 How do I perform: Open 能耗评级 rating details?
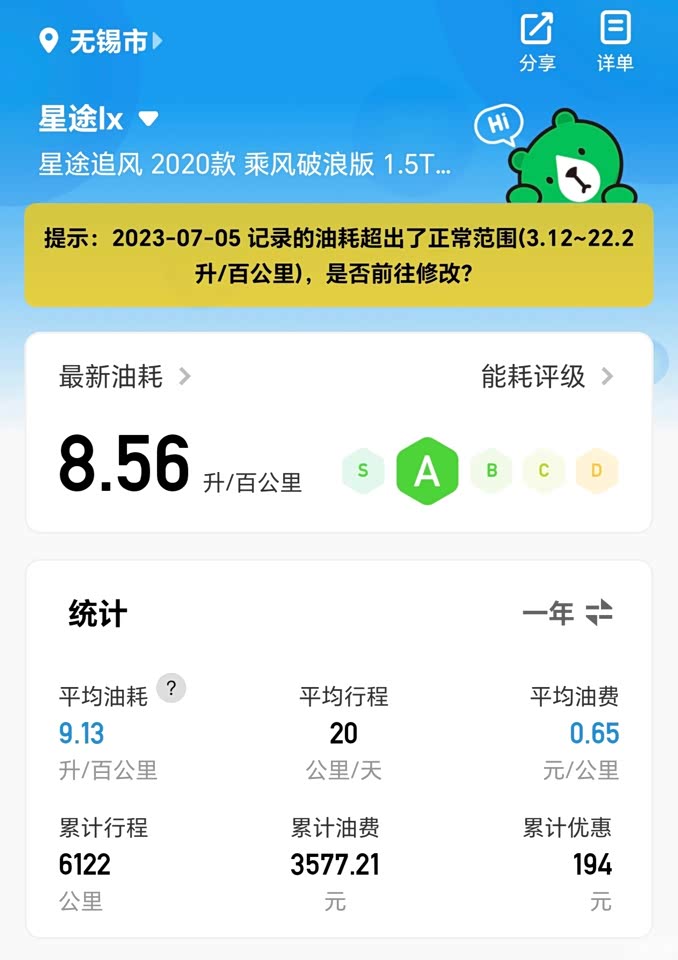click(547, 377)
